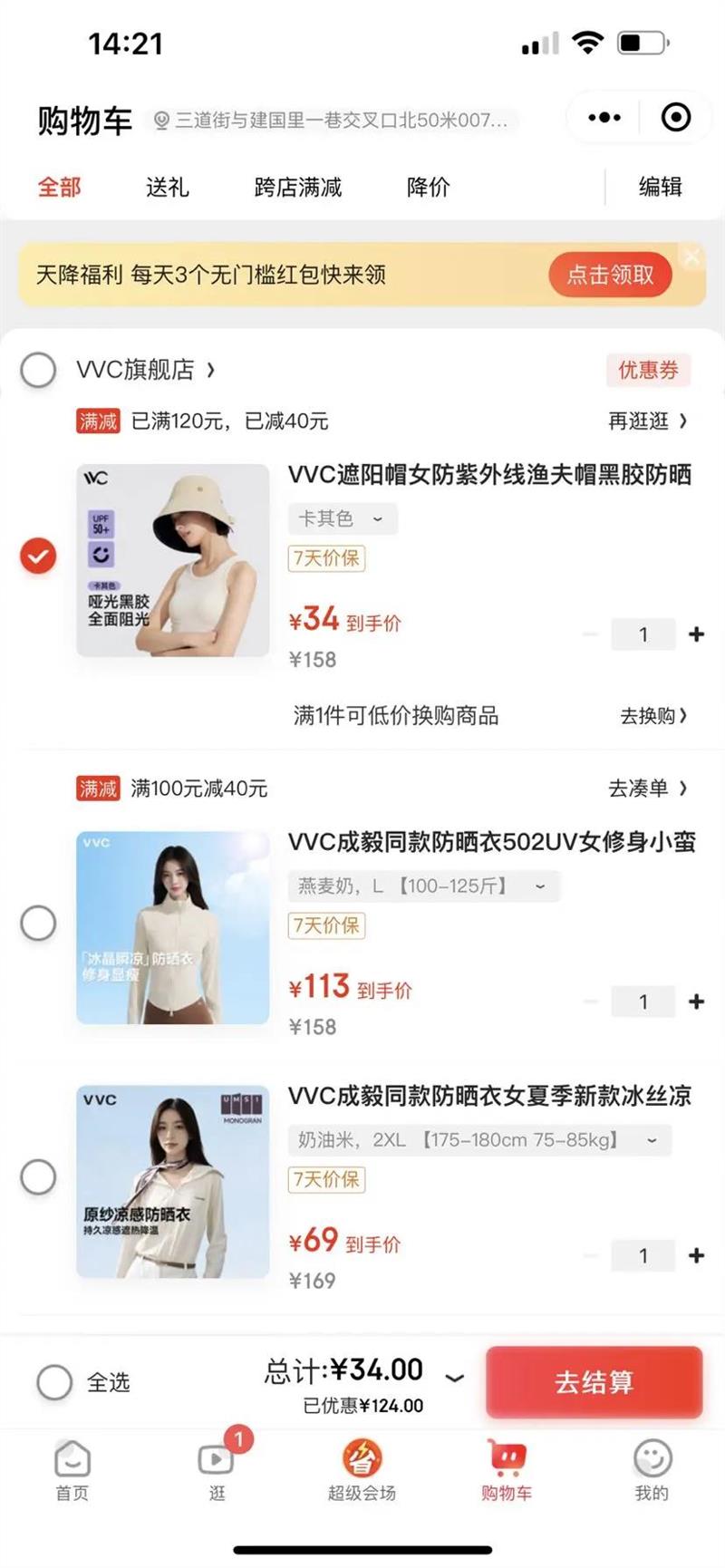
Task: Change the 卡其色 color option
Action: [x=343, y=518]
